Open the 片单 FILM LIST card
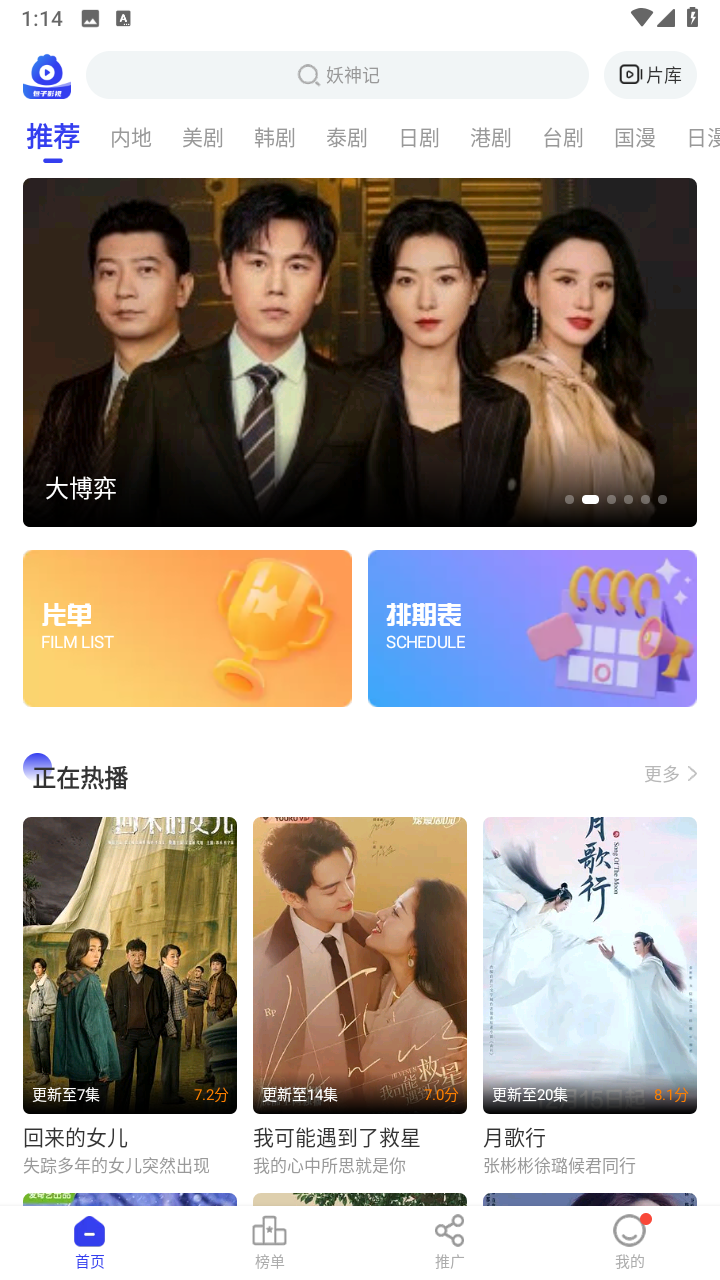This screenshot has height=1280, width=720. (187, 628)
